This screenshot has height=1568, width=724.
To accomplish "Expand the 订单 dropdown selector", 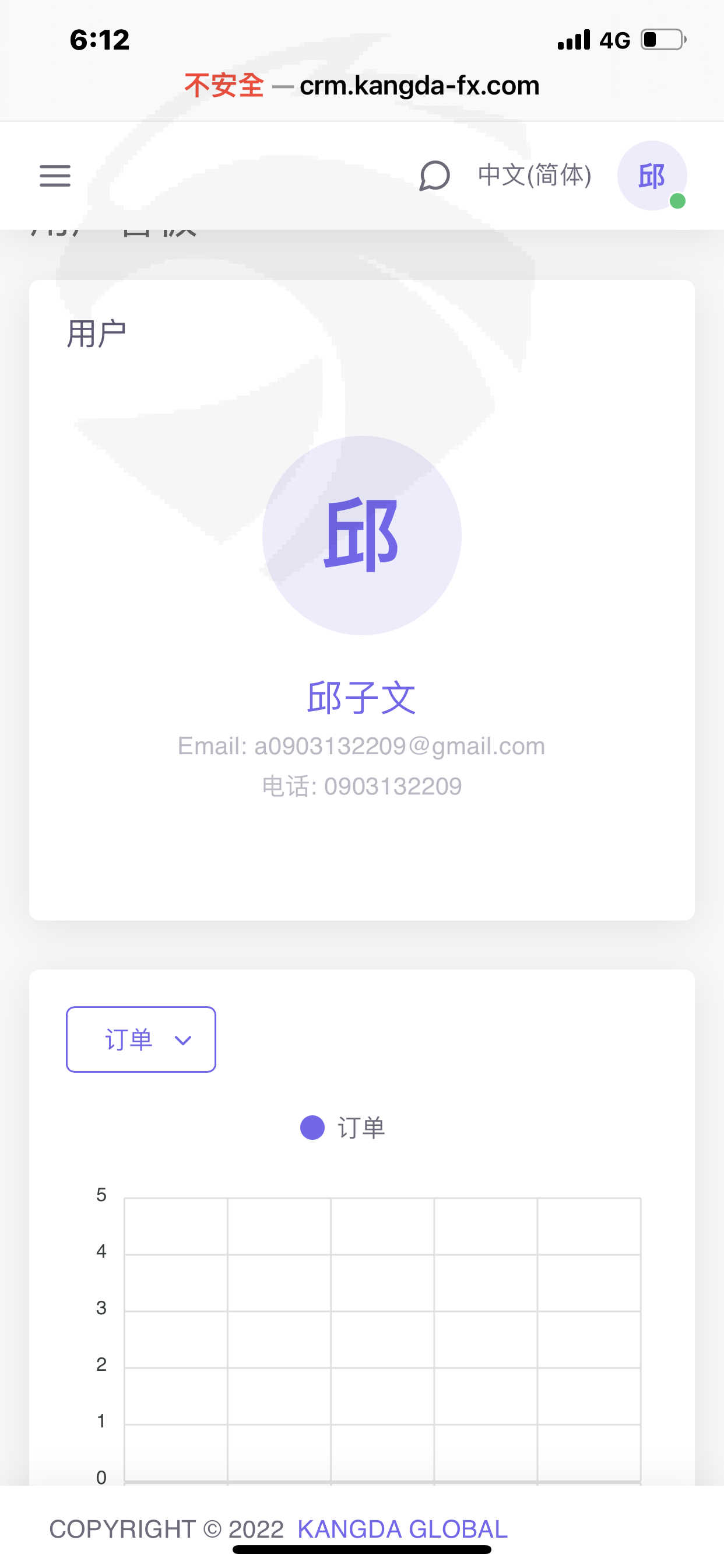I will 141,1039.
